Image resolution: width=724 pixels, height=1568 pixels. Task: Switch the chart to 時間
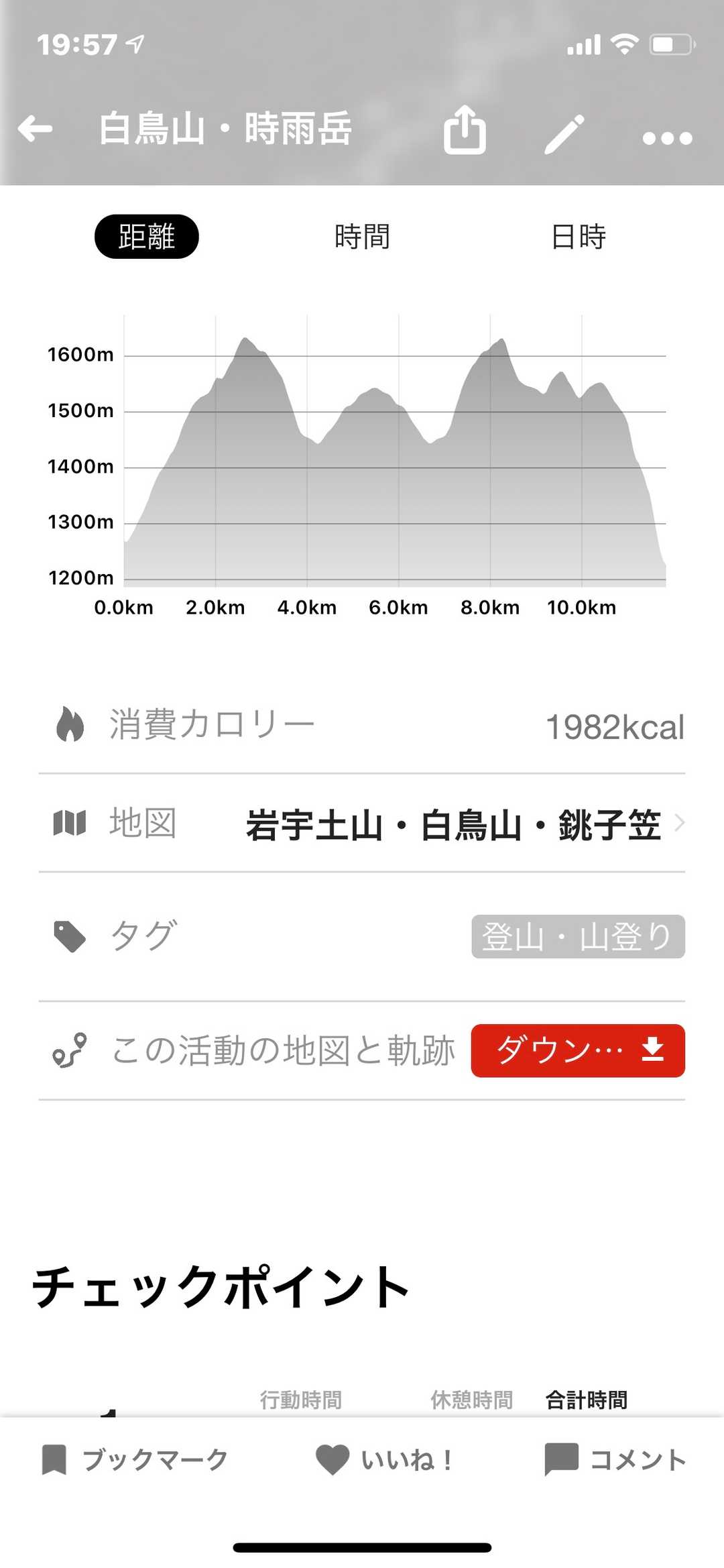coord(362,237)
